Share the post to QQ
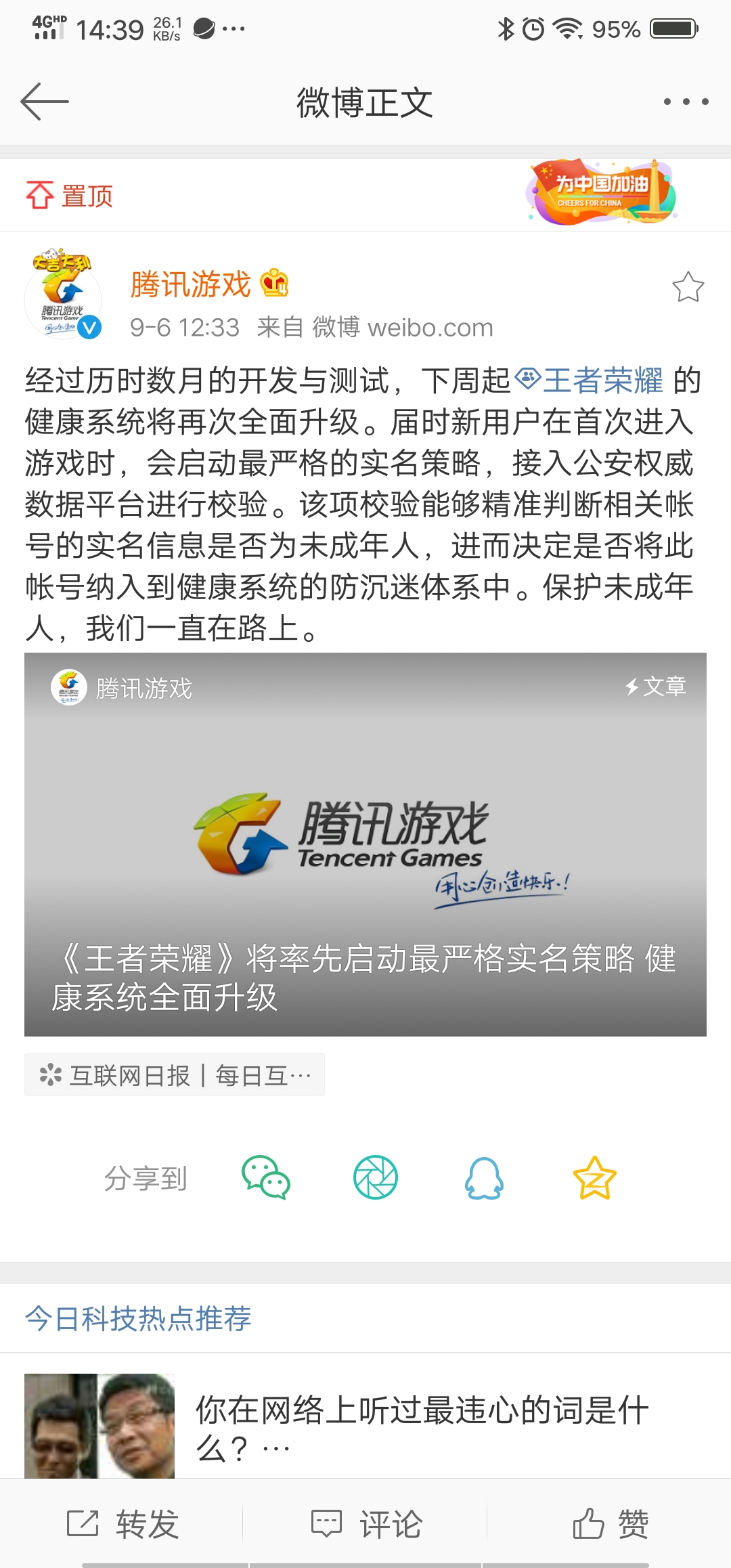 click(485, 1177)
